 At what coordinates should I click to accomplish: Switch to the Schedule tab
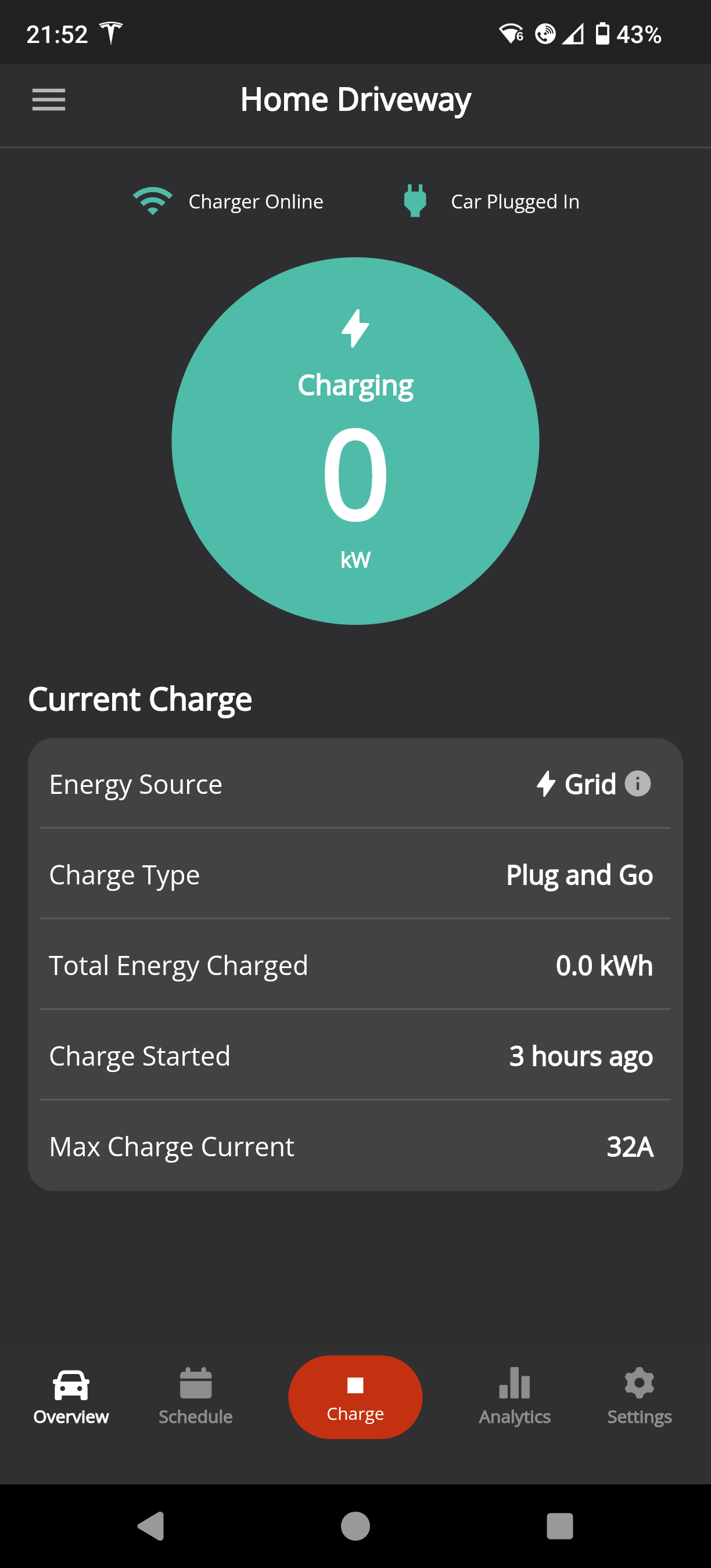point(195,1397)
